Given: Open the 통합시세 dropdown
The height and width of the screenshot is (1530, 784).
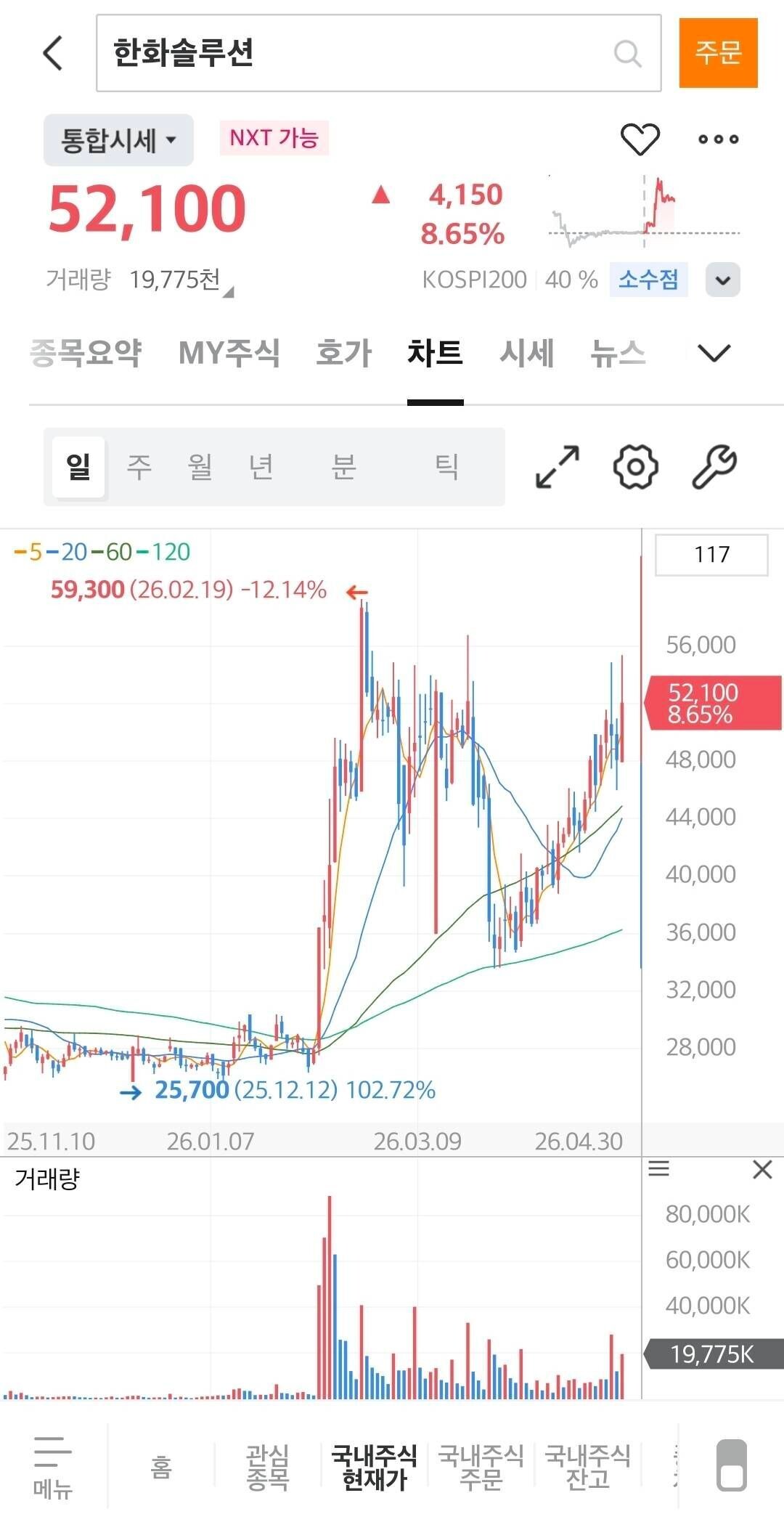Looking at the screenshot, I should (118, 140).
